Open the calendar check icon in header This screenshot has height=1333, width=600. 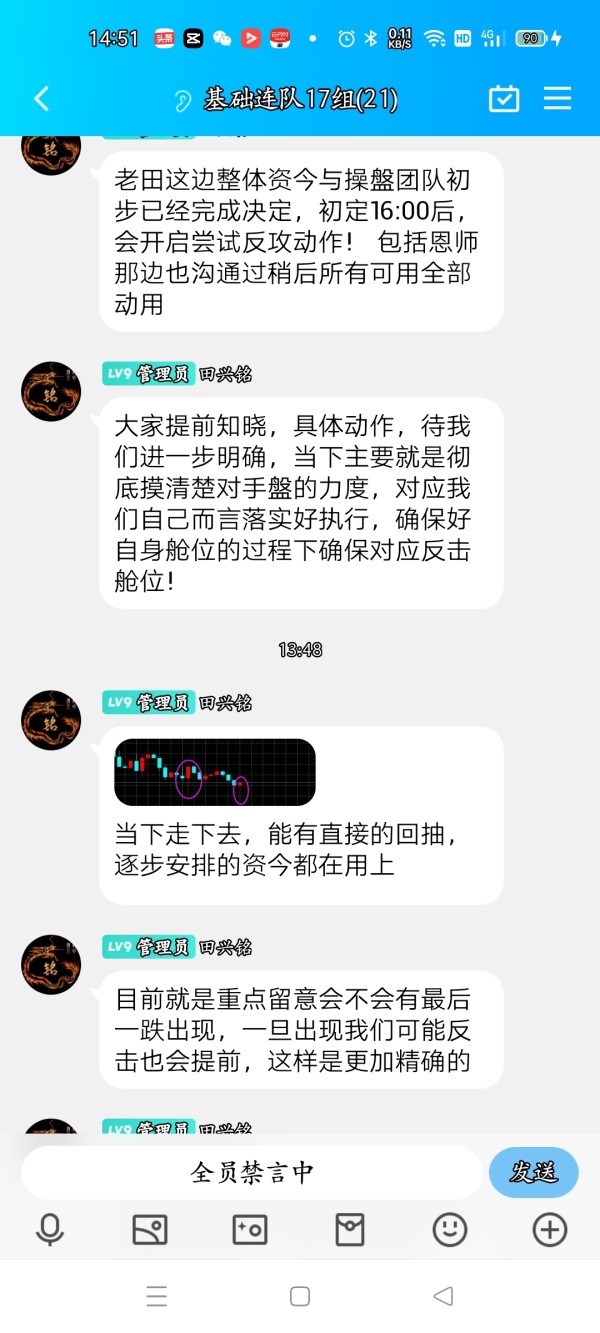(504, 98)
